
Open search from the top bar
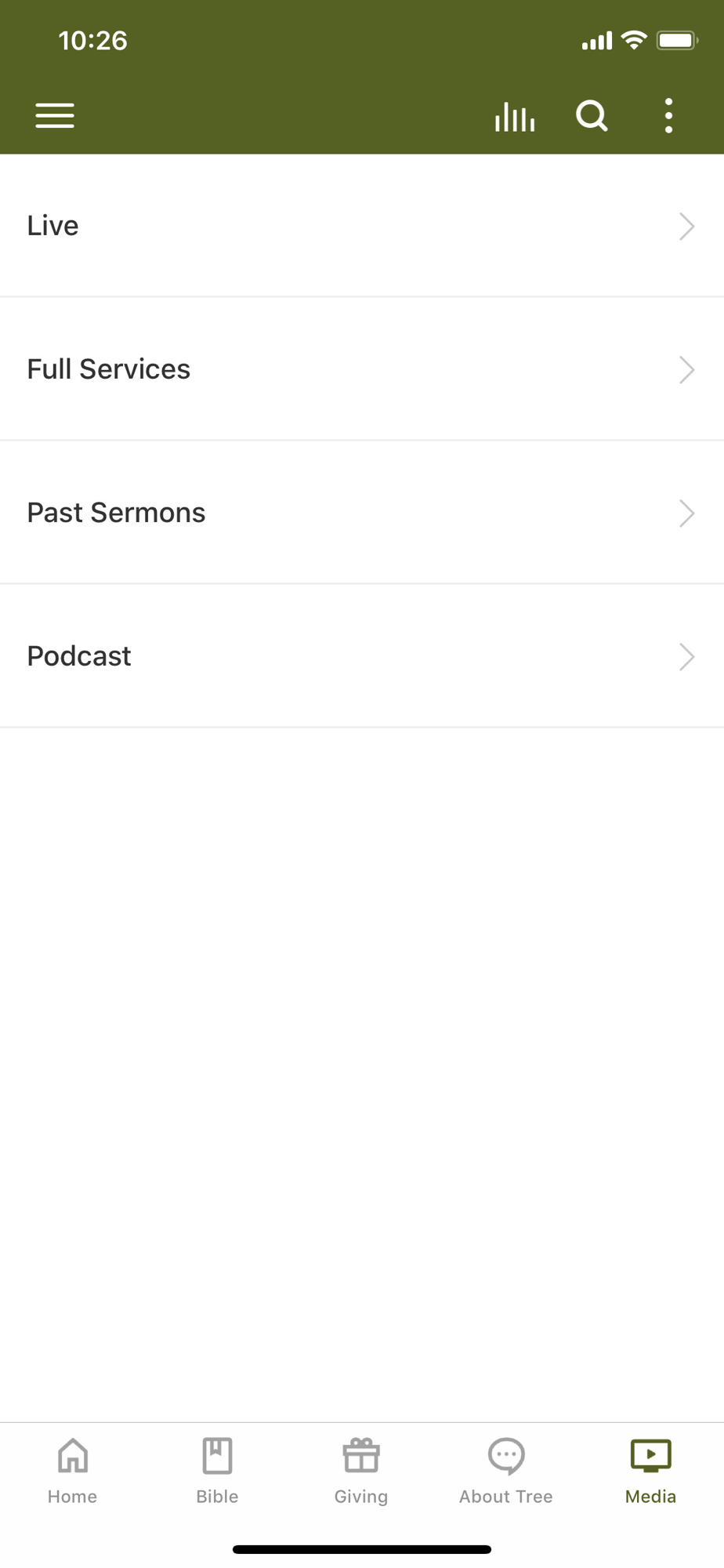coord(592,116)
